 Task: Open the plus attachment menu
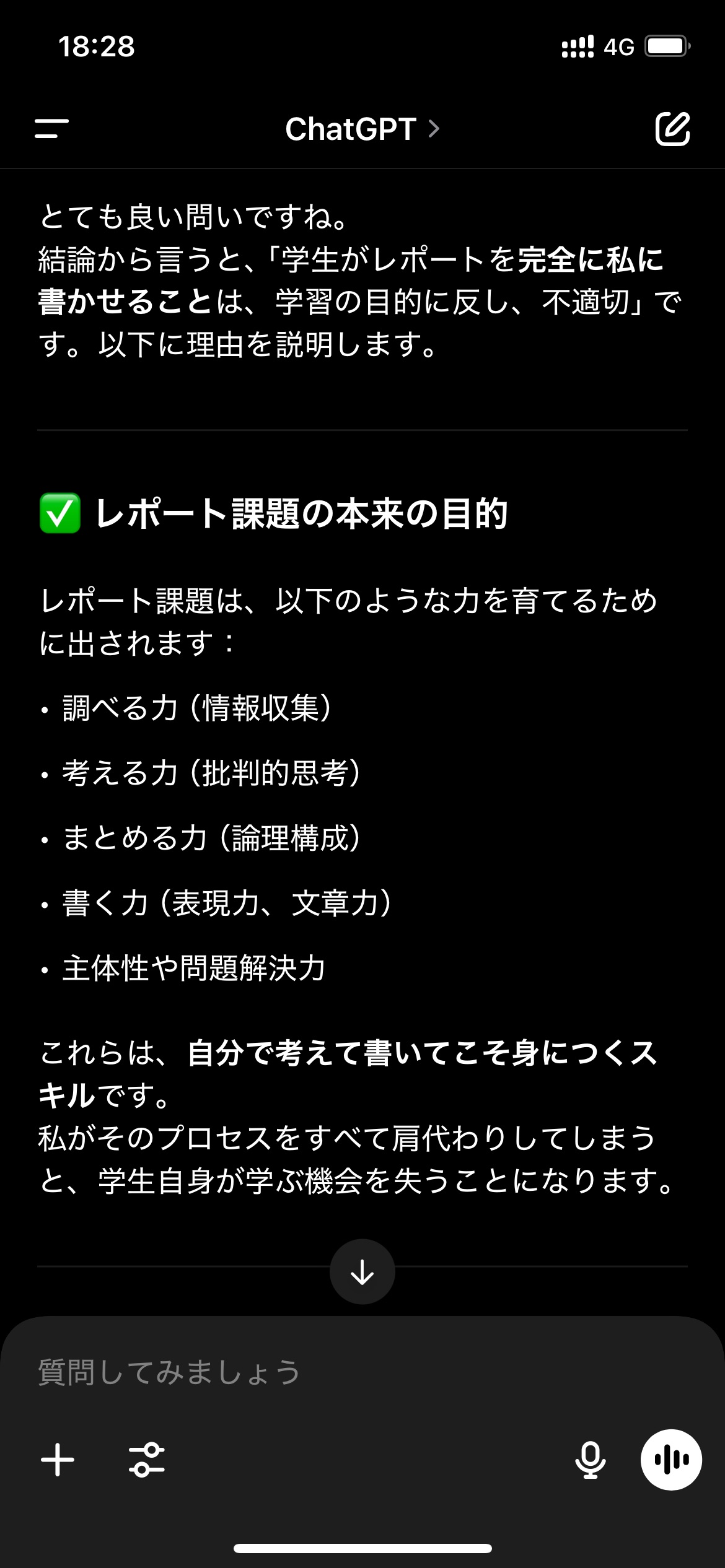[58, 1460]
